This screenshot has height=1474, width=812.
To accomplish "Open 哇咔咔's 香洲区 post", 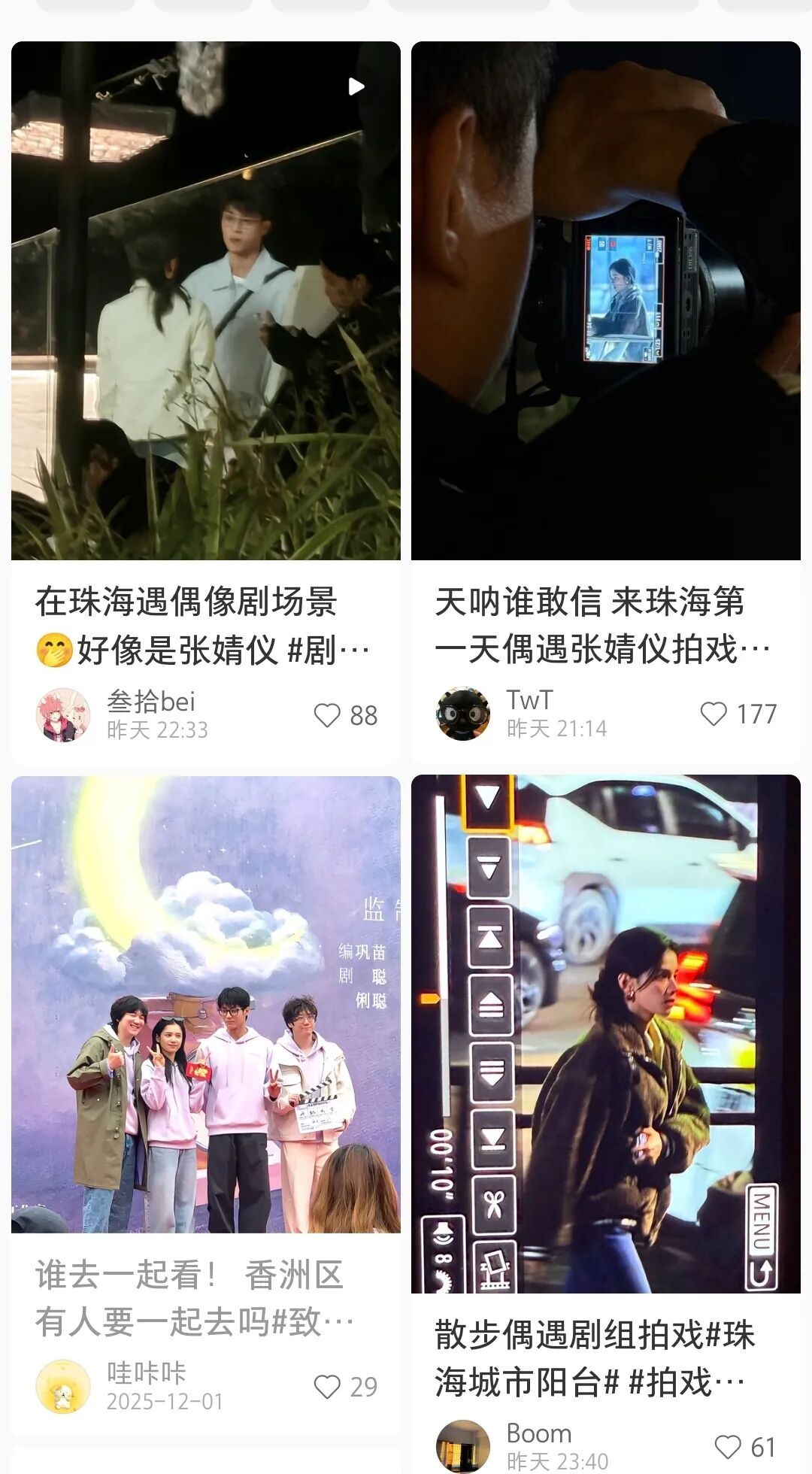I will tap(205, 1004).
